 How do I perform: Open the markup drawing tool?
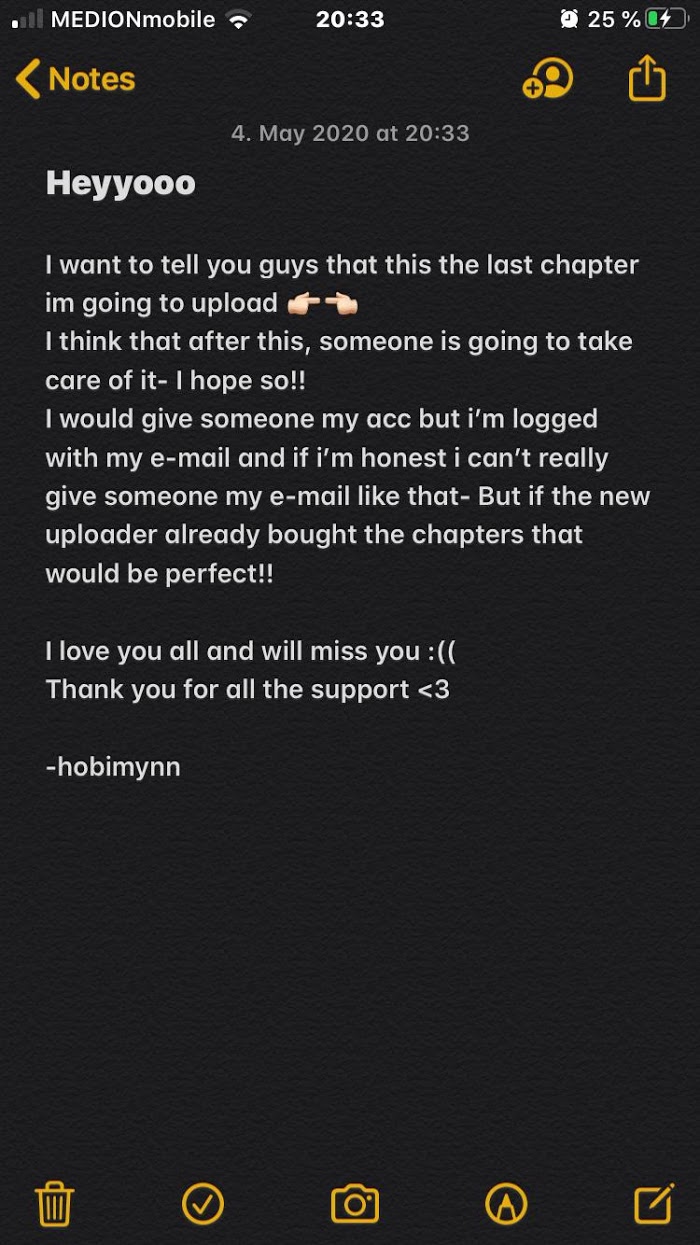506,1203
